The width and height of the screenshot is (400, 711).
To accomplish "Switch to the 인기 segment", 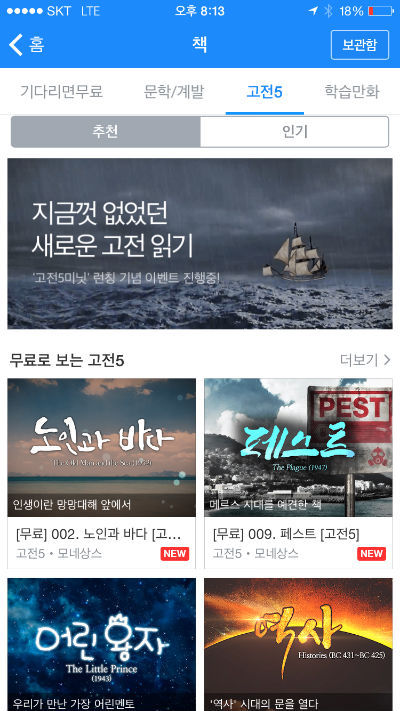I will pos(294,132).
